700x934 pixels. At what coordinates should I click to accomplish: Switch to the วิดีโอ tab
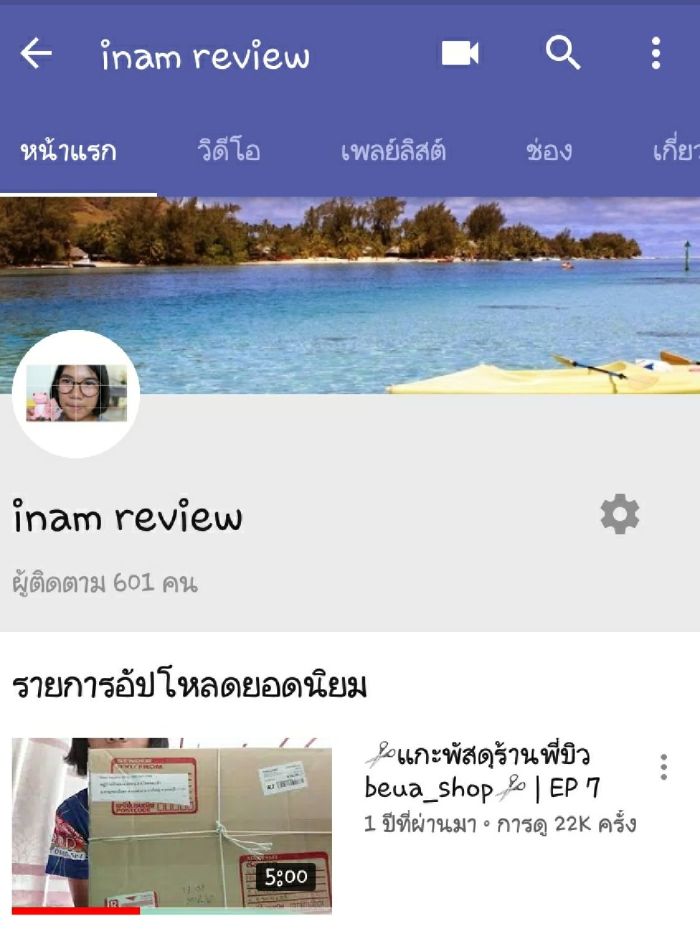pos(228,151)
